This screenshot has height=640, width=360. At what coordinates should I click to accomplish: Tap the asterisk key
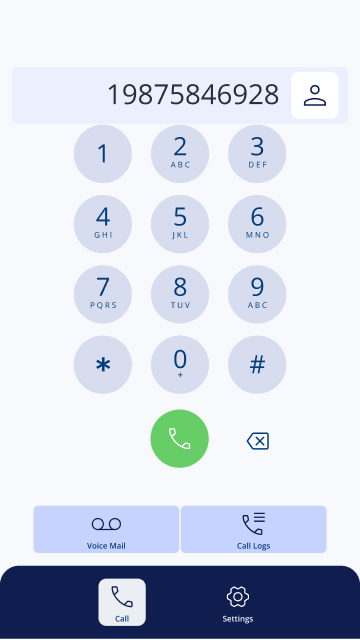tap(103, 364)
